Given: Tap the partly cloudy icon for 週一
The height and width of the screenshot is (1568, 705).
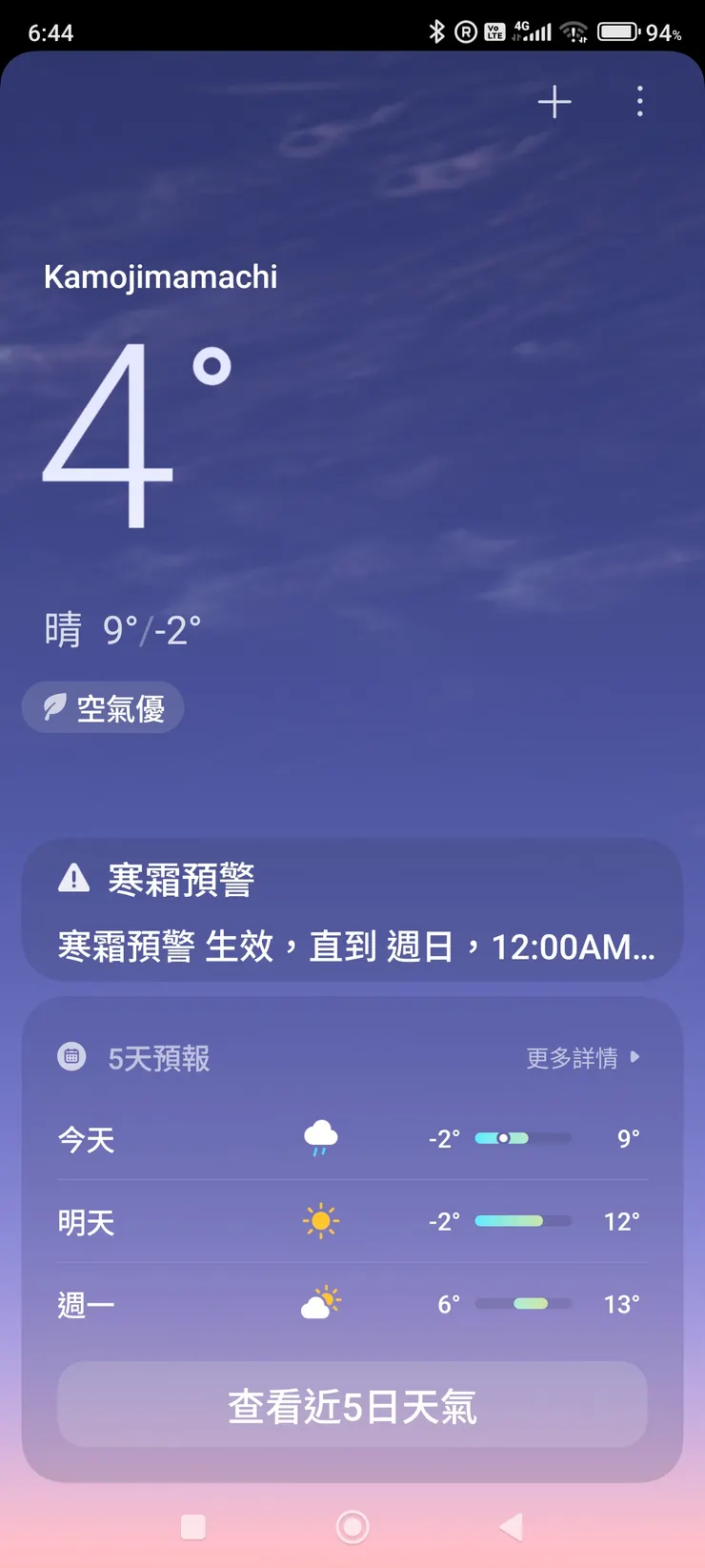Looking at the screenshot, I should [320, 1303].
